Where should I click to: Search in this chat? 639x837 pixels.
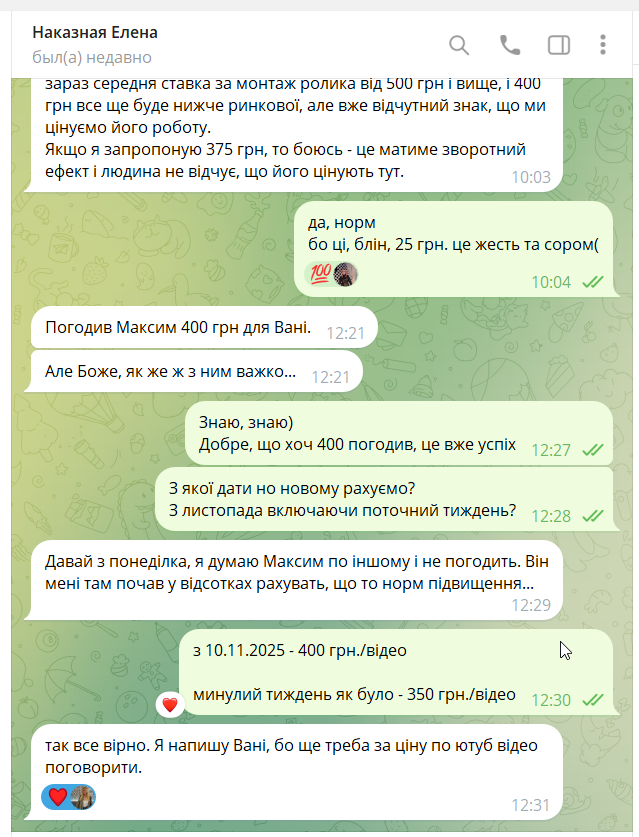[x=459, y=45]
